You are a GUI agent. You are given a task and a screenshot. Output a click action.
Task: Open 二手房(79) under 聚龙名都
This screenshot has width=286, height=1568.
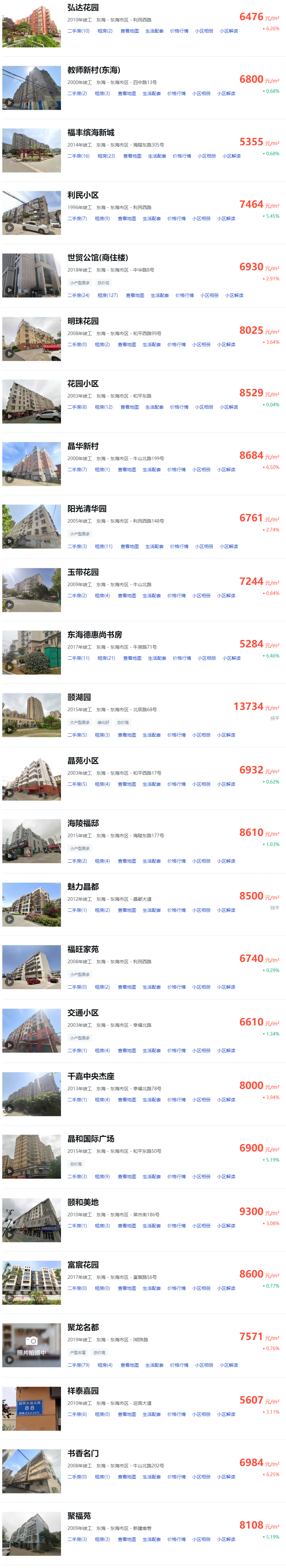pyautogui.click(x=78, y=1365)
